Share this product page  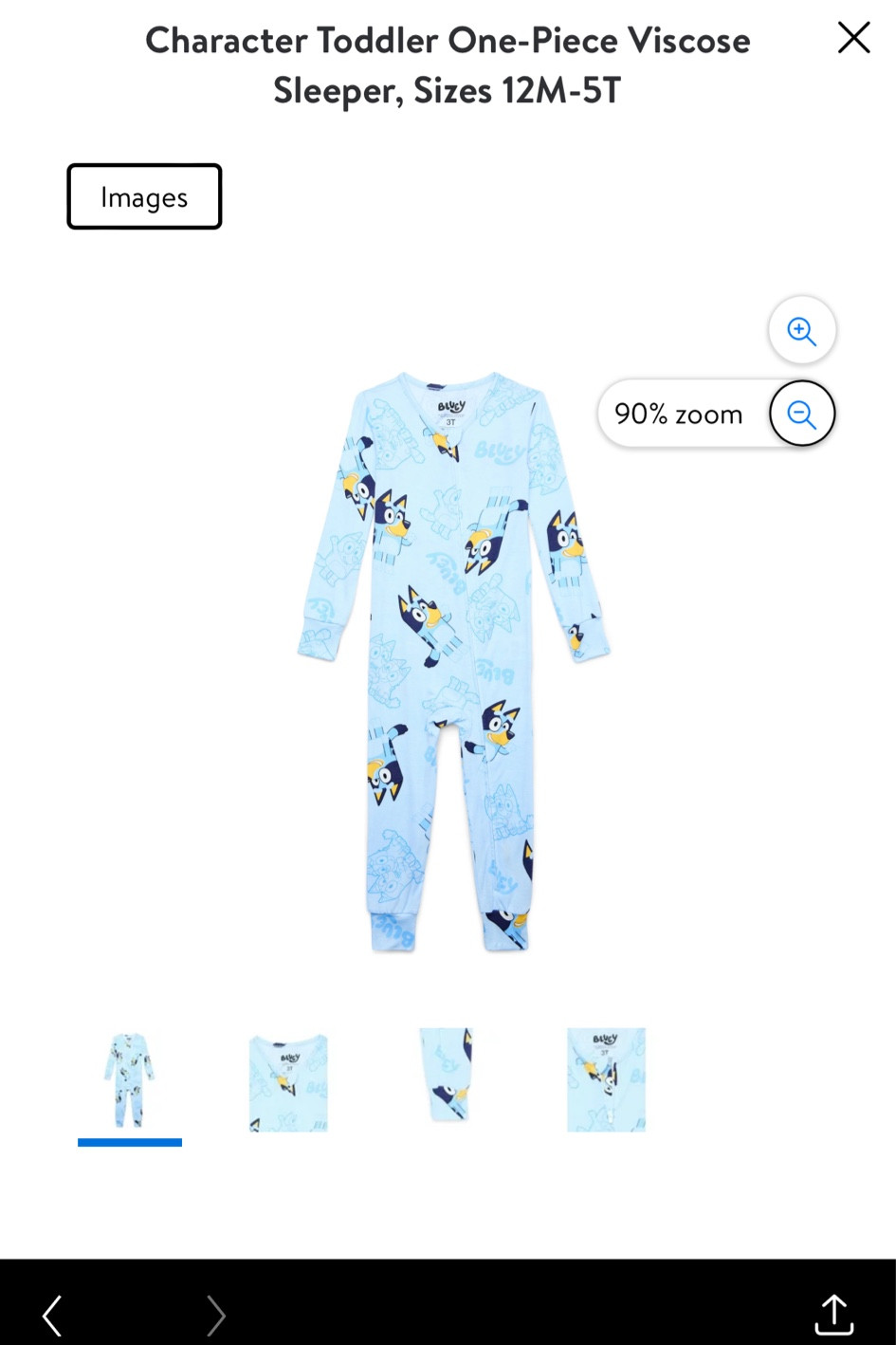point(833,1314)
